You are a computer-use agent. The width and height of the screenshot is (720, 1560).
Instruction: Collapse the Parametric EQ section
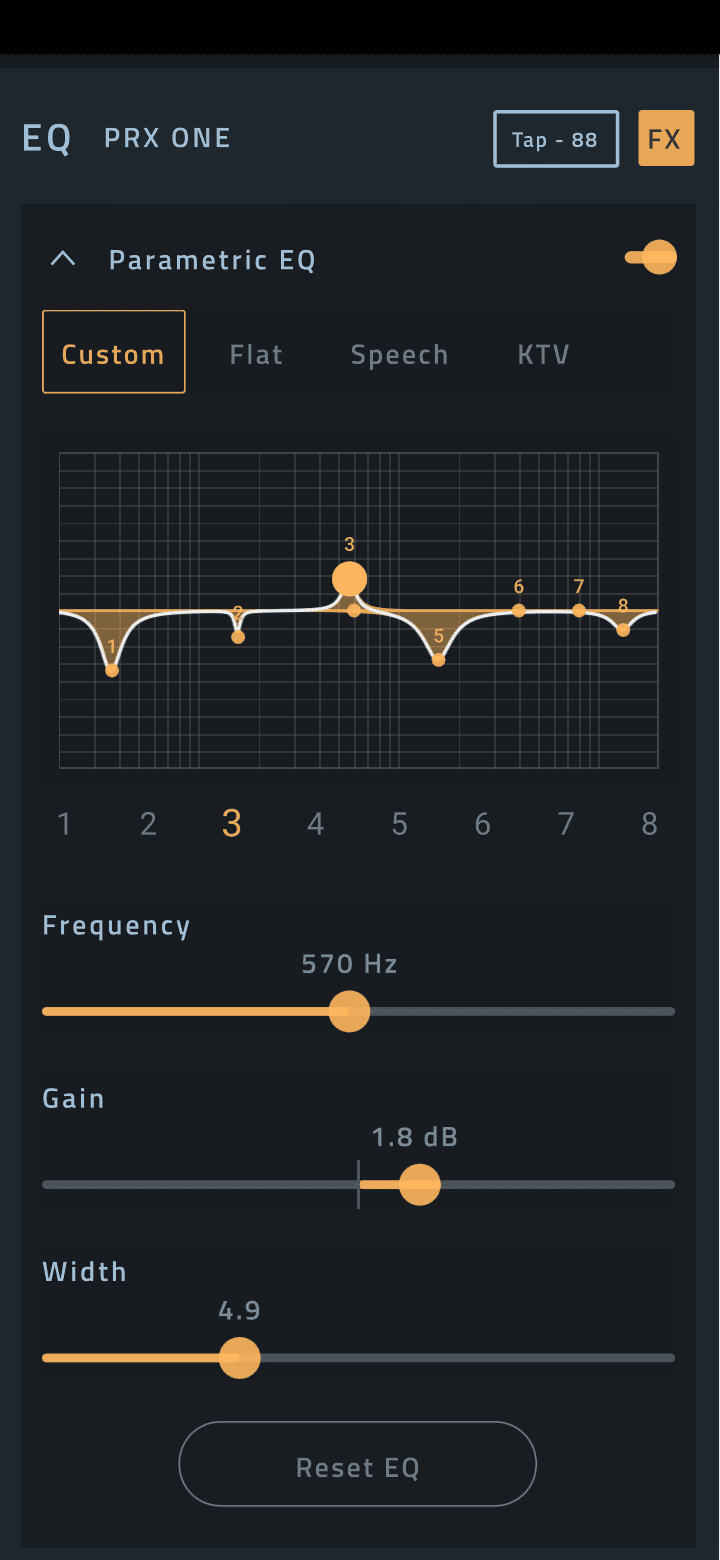(63, 260)
